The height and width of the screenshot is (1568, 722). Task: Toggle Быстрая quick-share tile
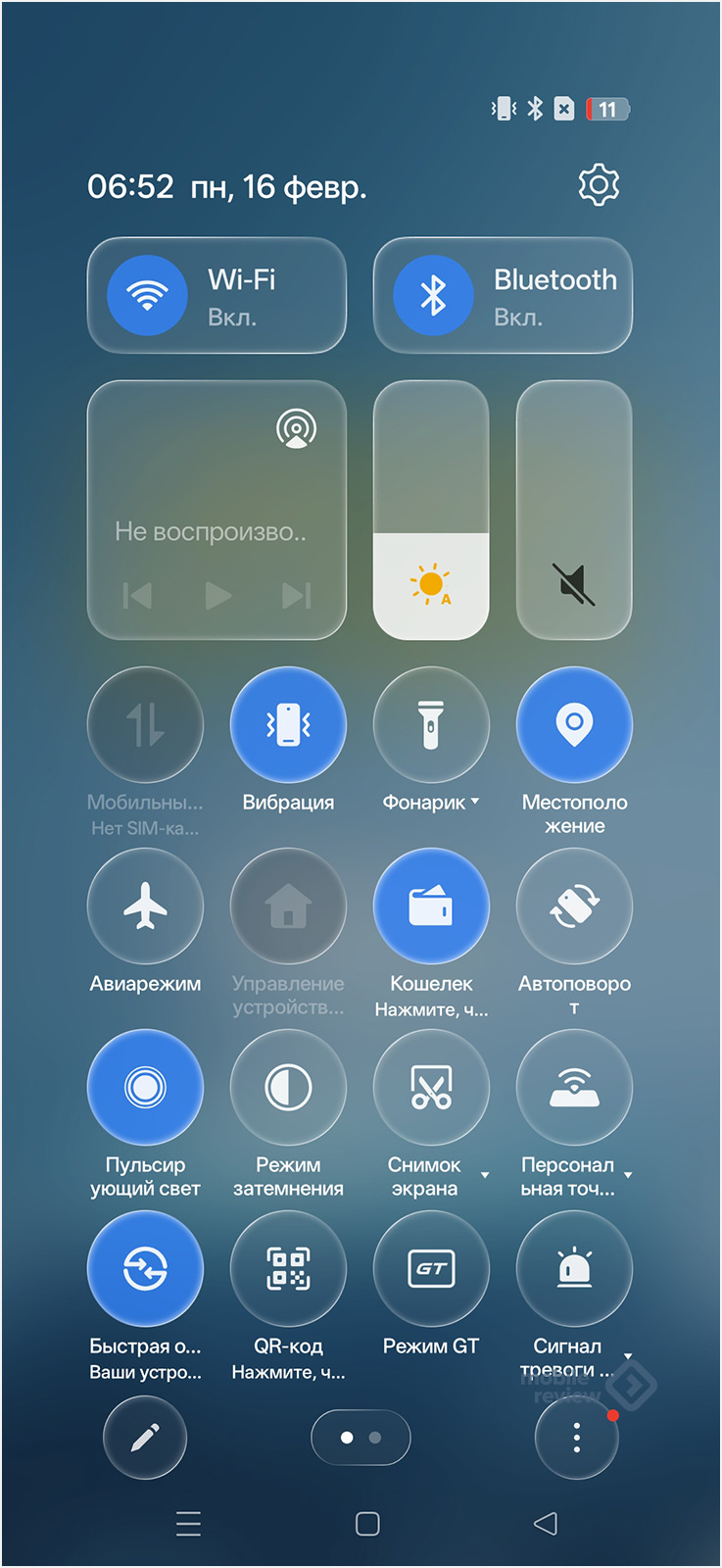click(x=145, y=1268)
